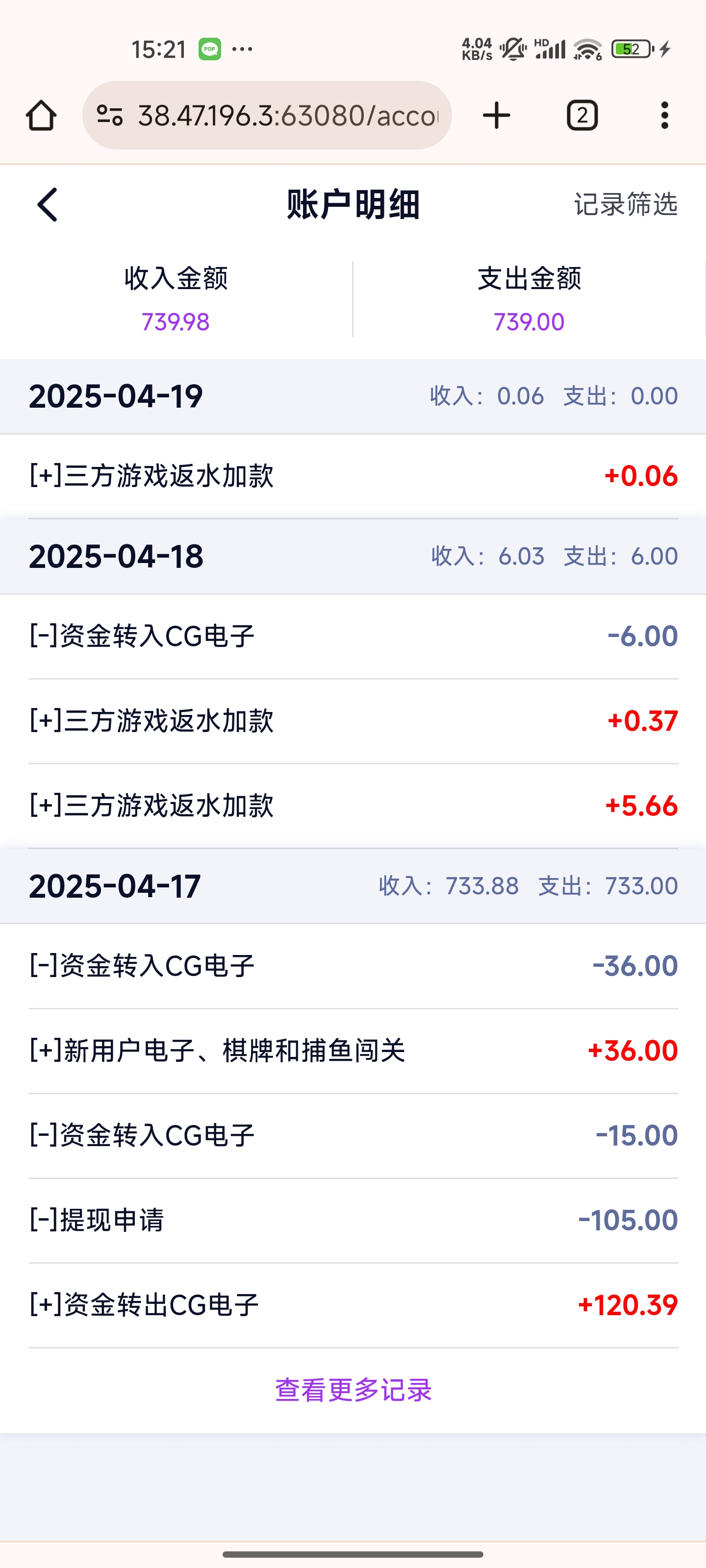Open a new browser tab
Screen dimensions: 706x1568
(497, 116)
